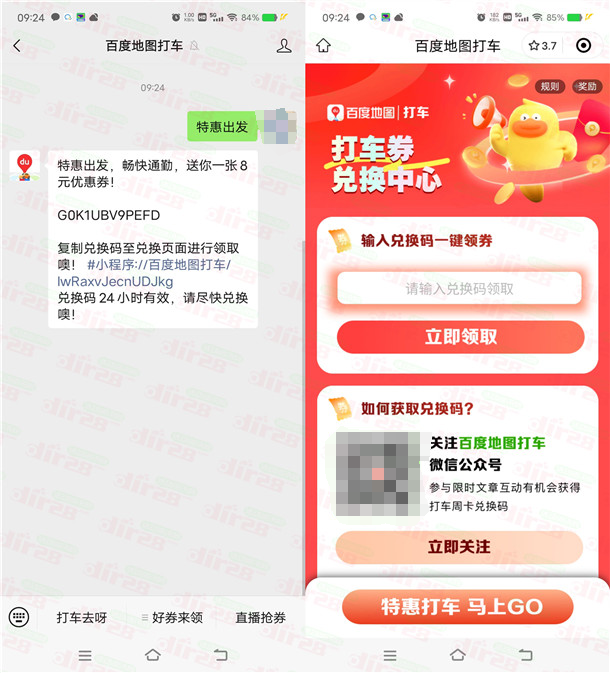
Task: Focus the 请输入兑换码领取 field
Action: pos(459,289)
